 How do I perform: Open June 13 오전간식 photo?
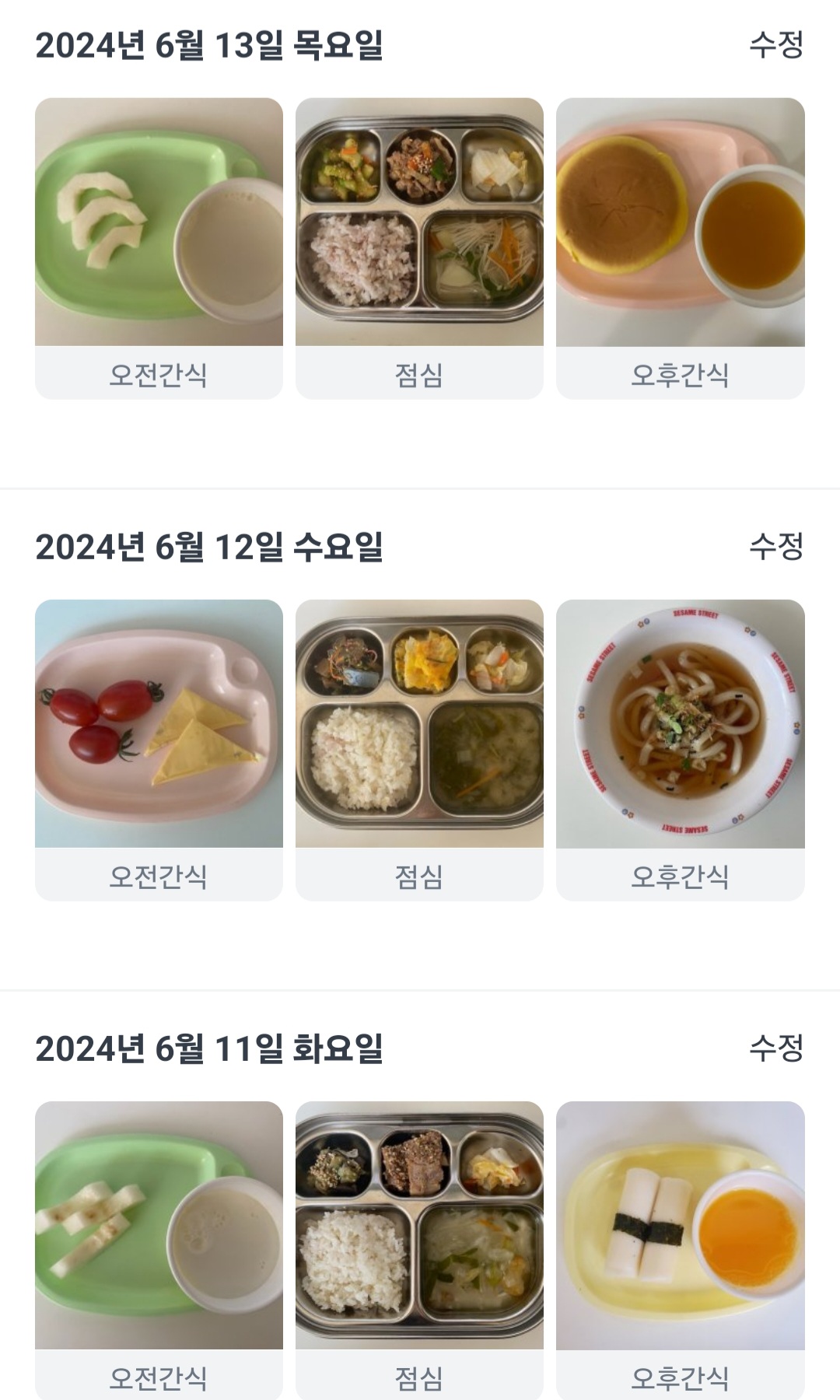coord(159,222)
